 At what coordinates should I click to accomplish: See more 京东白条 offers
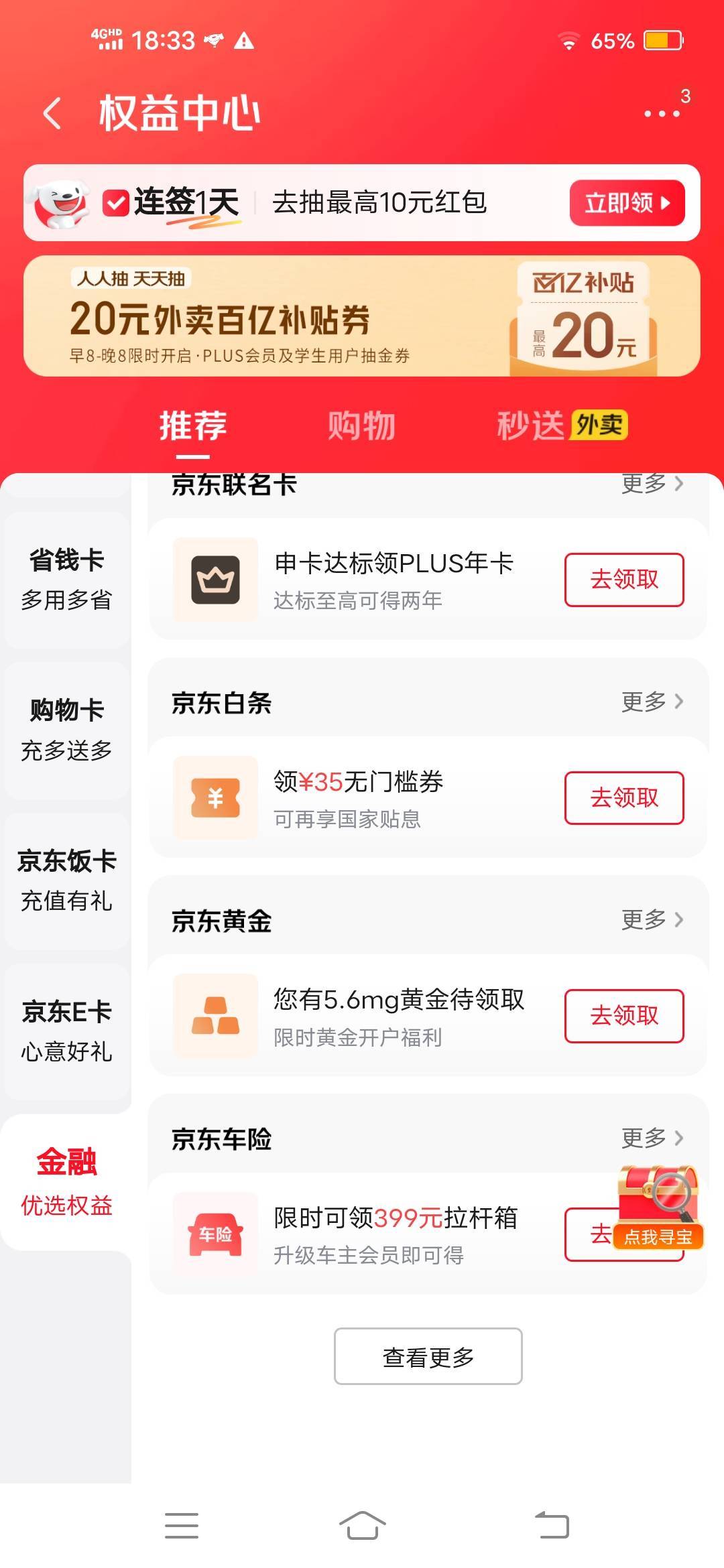pos(652,702)
